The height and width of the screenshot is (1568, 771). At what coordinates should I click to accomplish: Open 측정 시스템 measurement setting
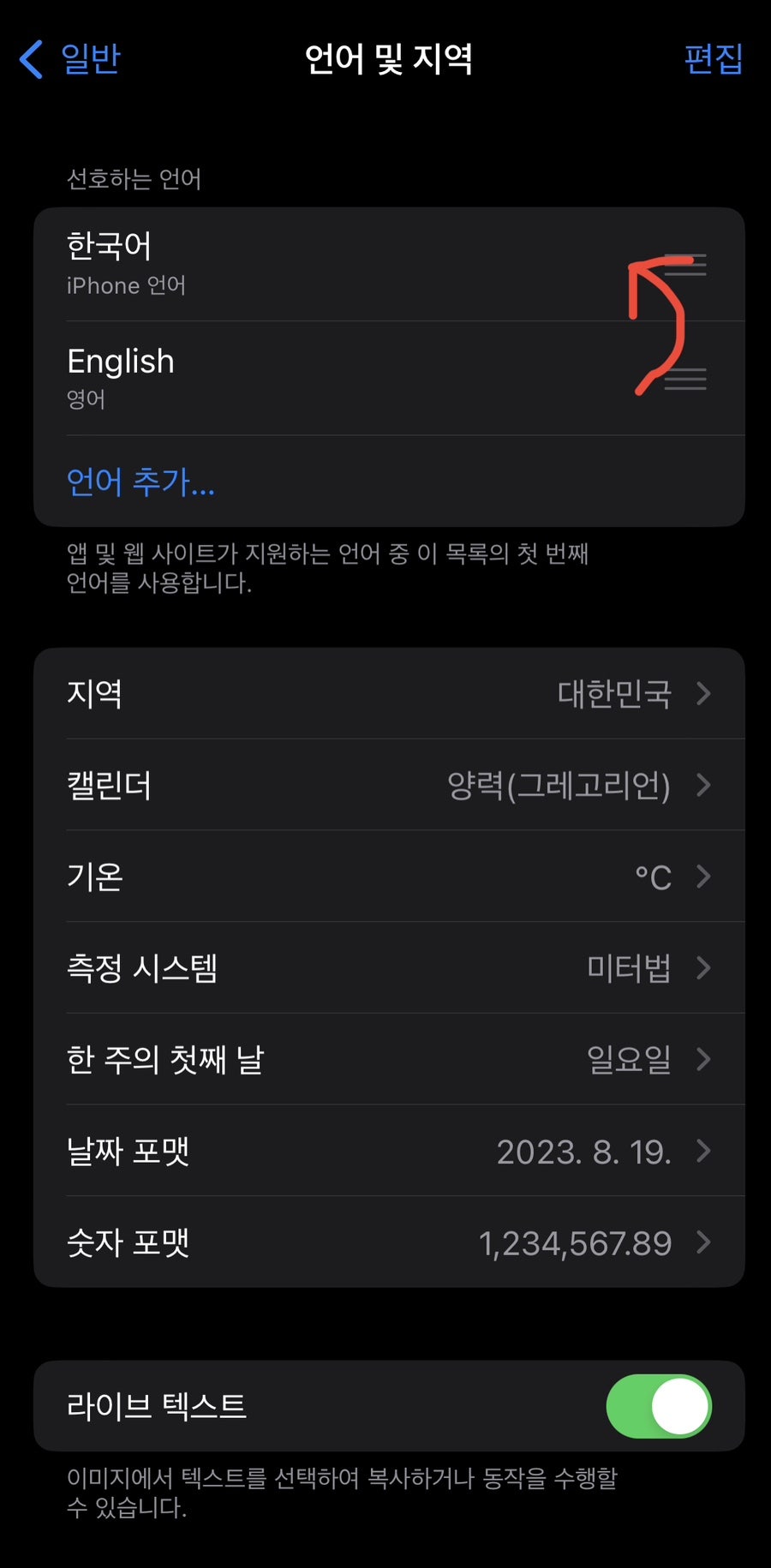389,968
